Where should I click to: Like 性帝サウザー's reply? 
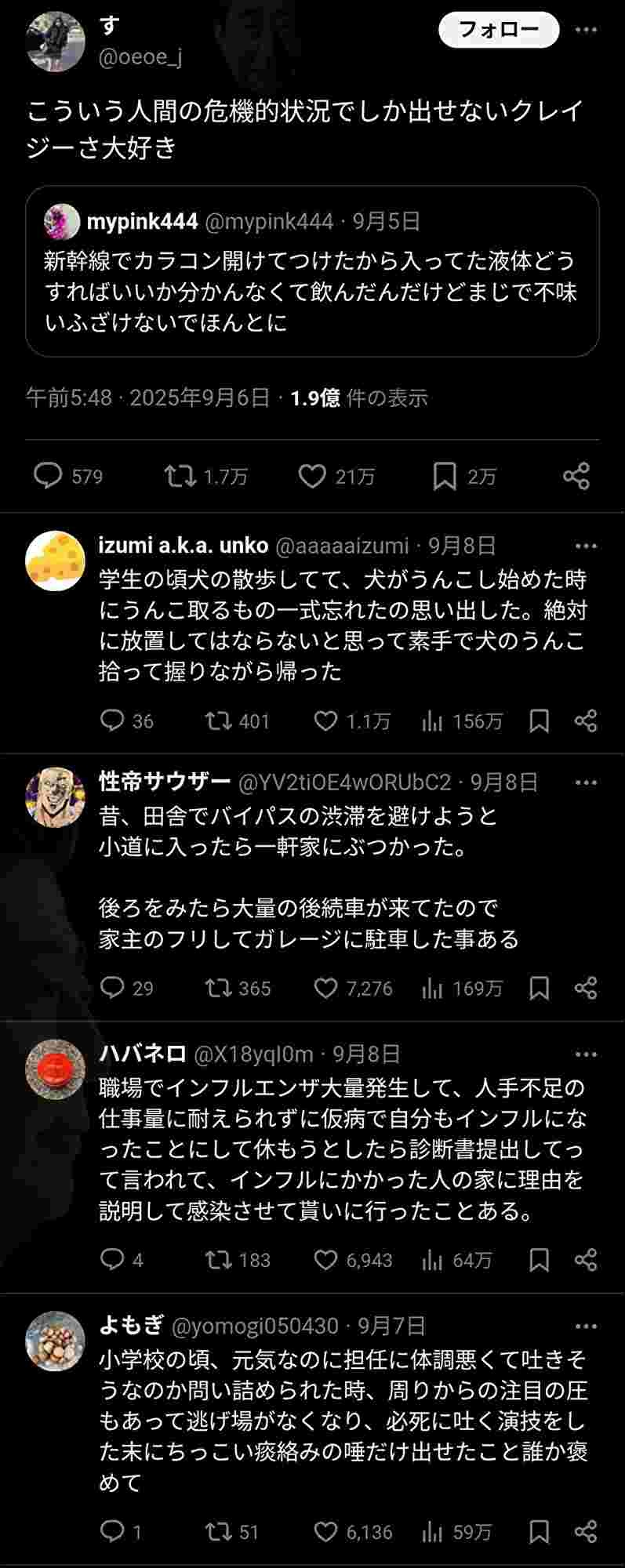coord(325,988)
